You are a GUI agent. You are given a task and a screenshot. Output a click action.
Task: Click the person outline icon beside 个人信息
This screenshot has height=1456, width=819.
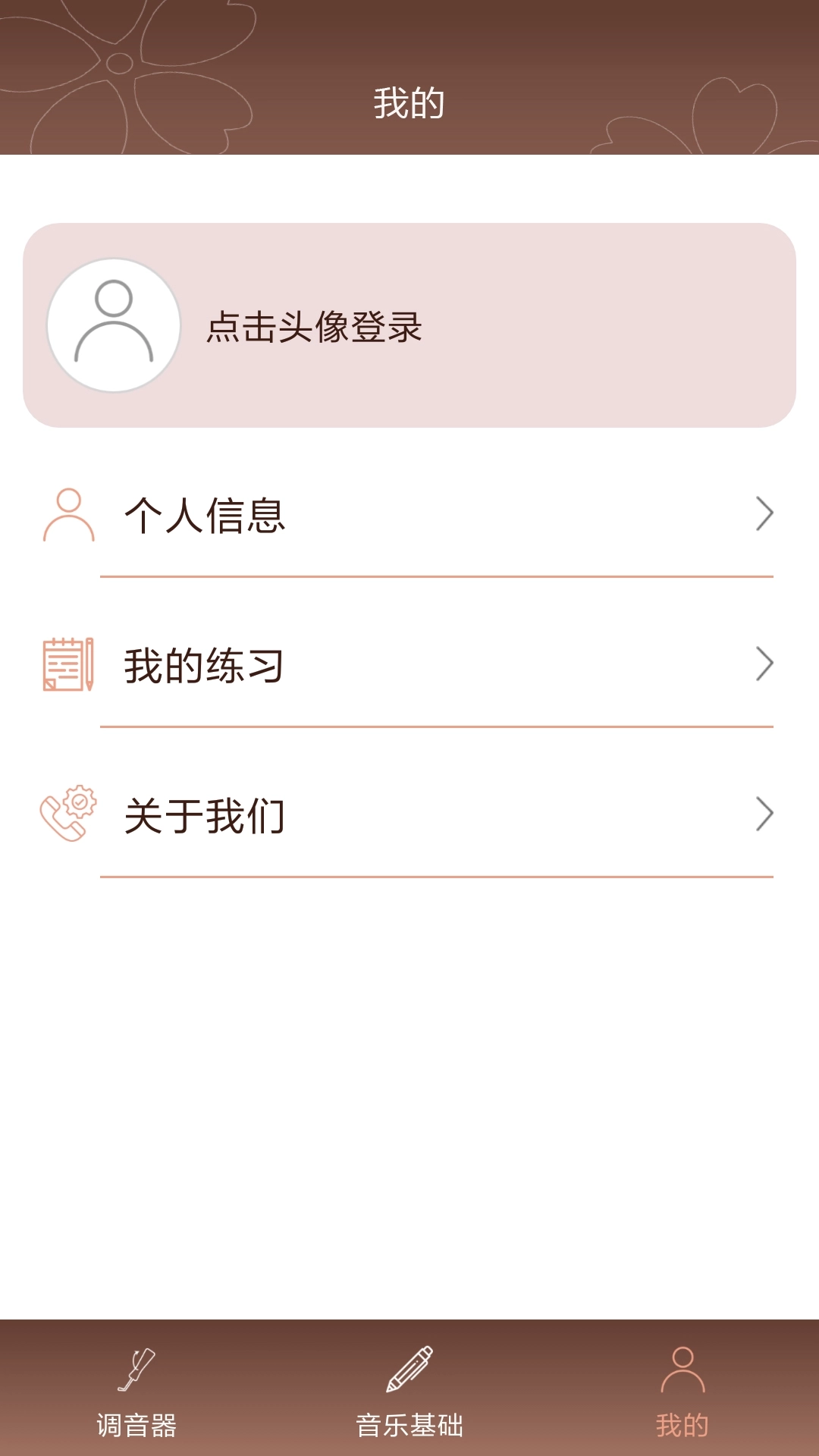point(70,516)
